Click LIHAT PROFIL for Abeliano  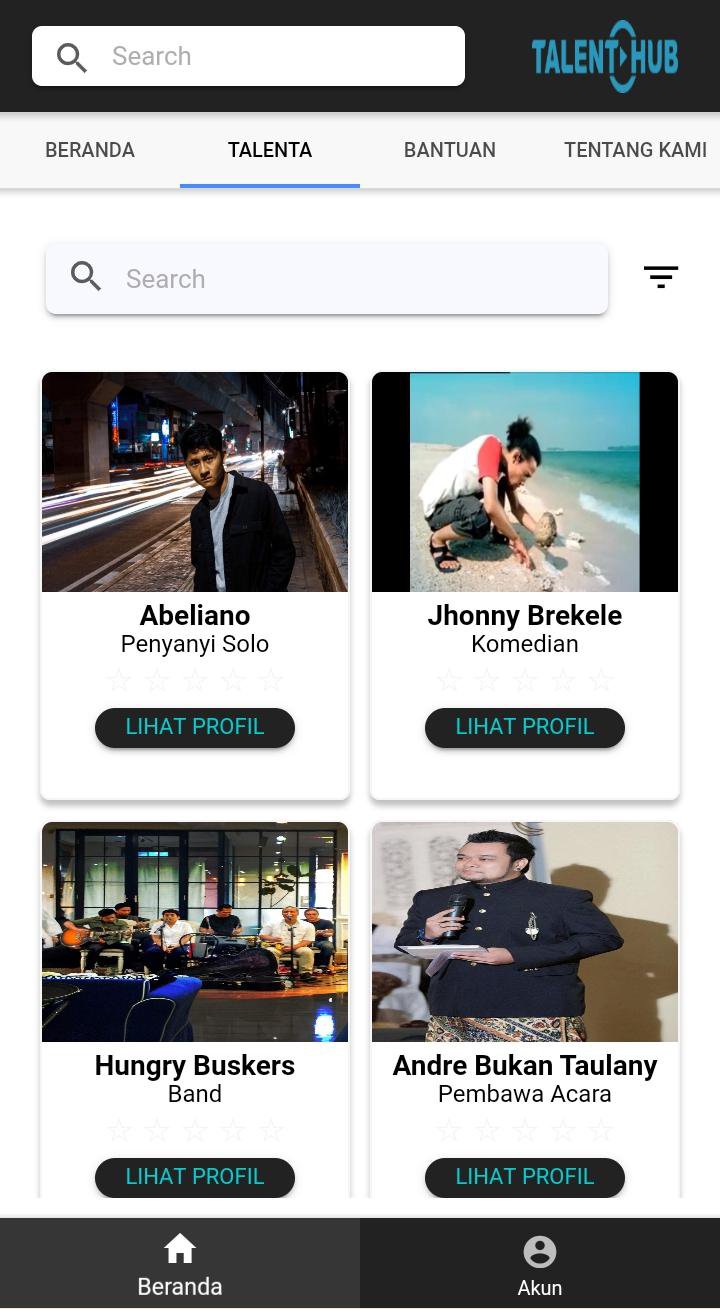[194, 727]
